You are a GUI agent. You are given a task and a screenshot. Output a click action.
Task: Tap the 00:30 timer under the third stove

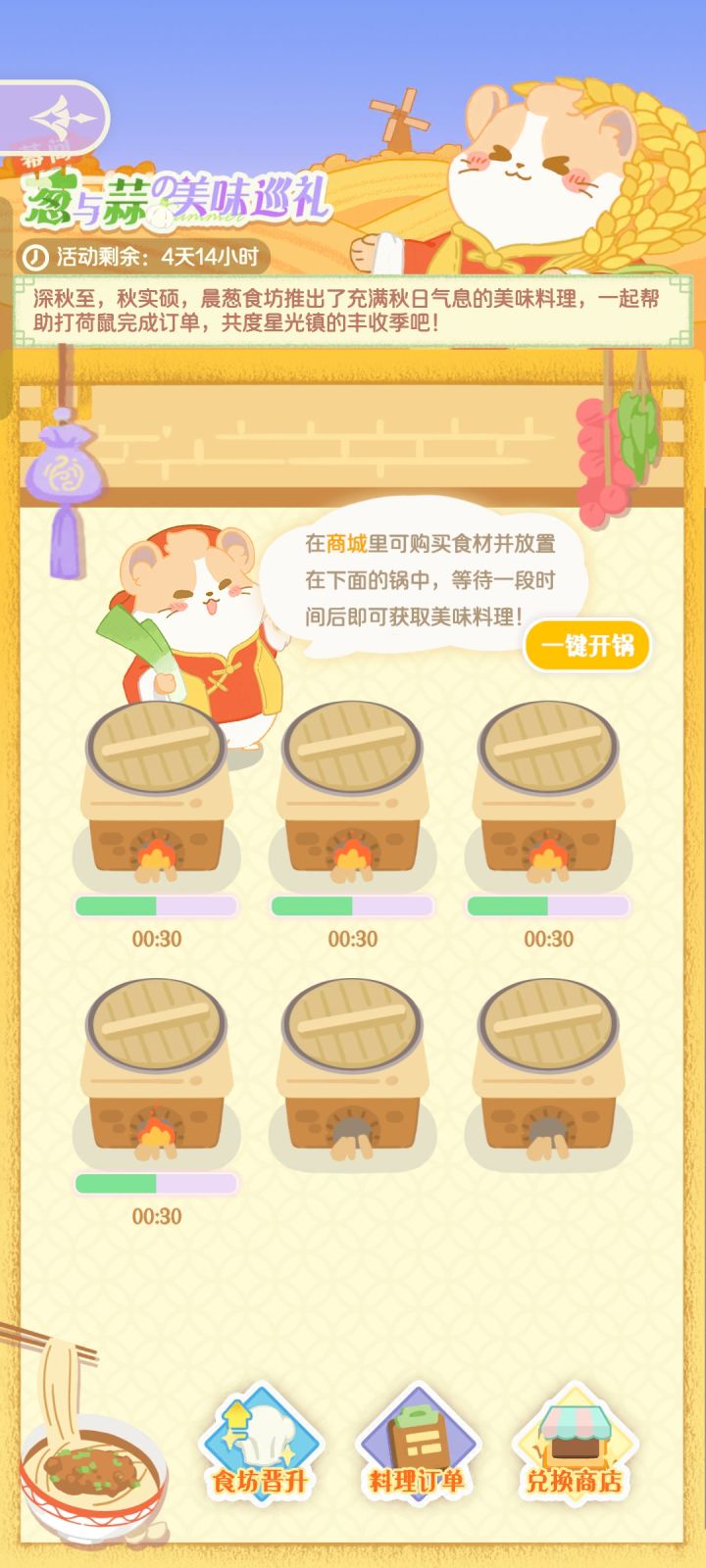[549, 938]
